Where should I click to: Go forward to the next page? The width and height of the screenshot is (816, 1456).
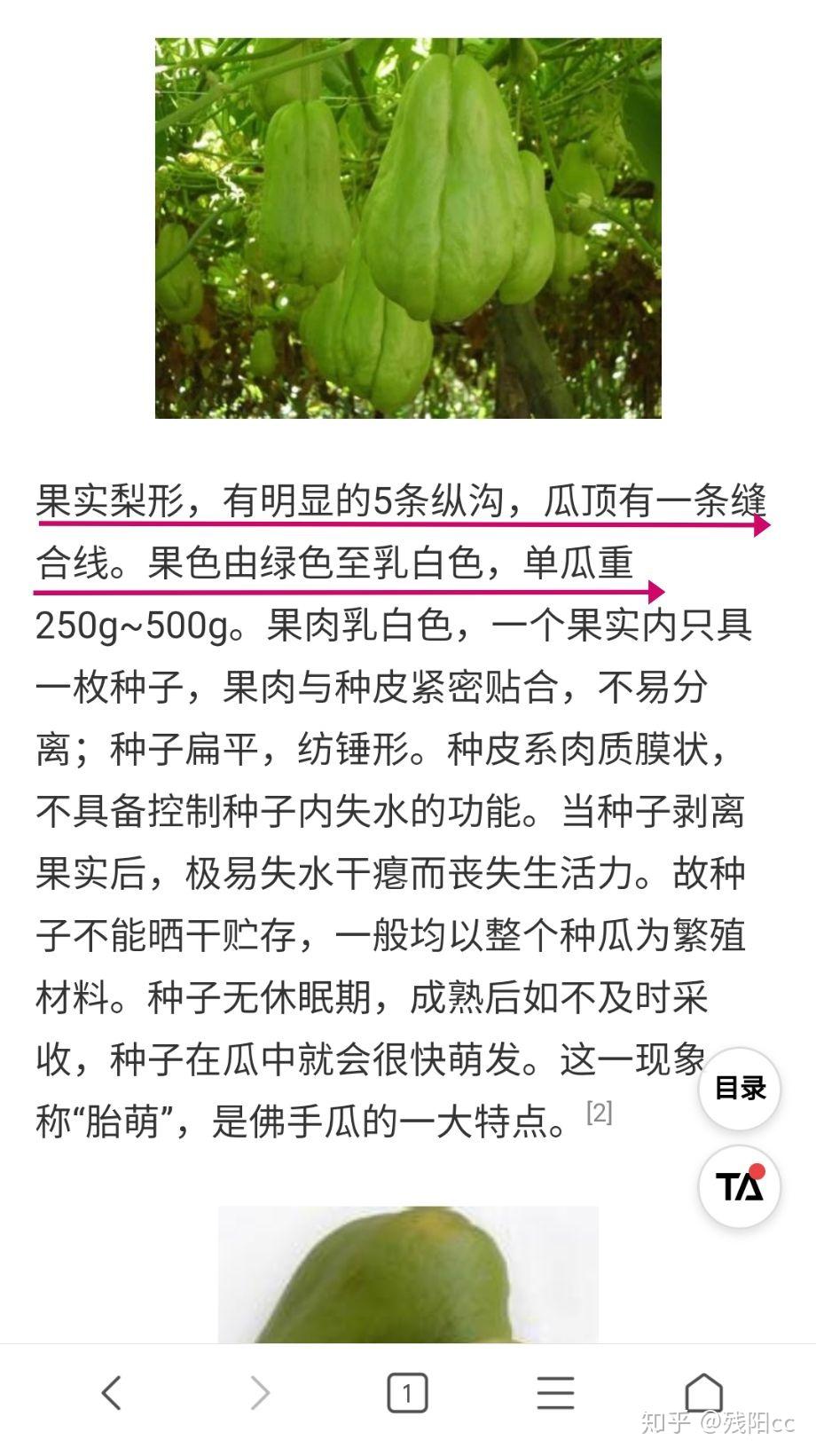(259, 1393)
